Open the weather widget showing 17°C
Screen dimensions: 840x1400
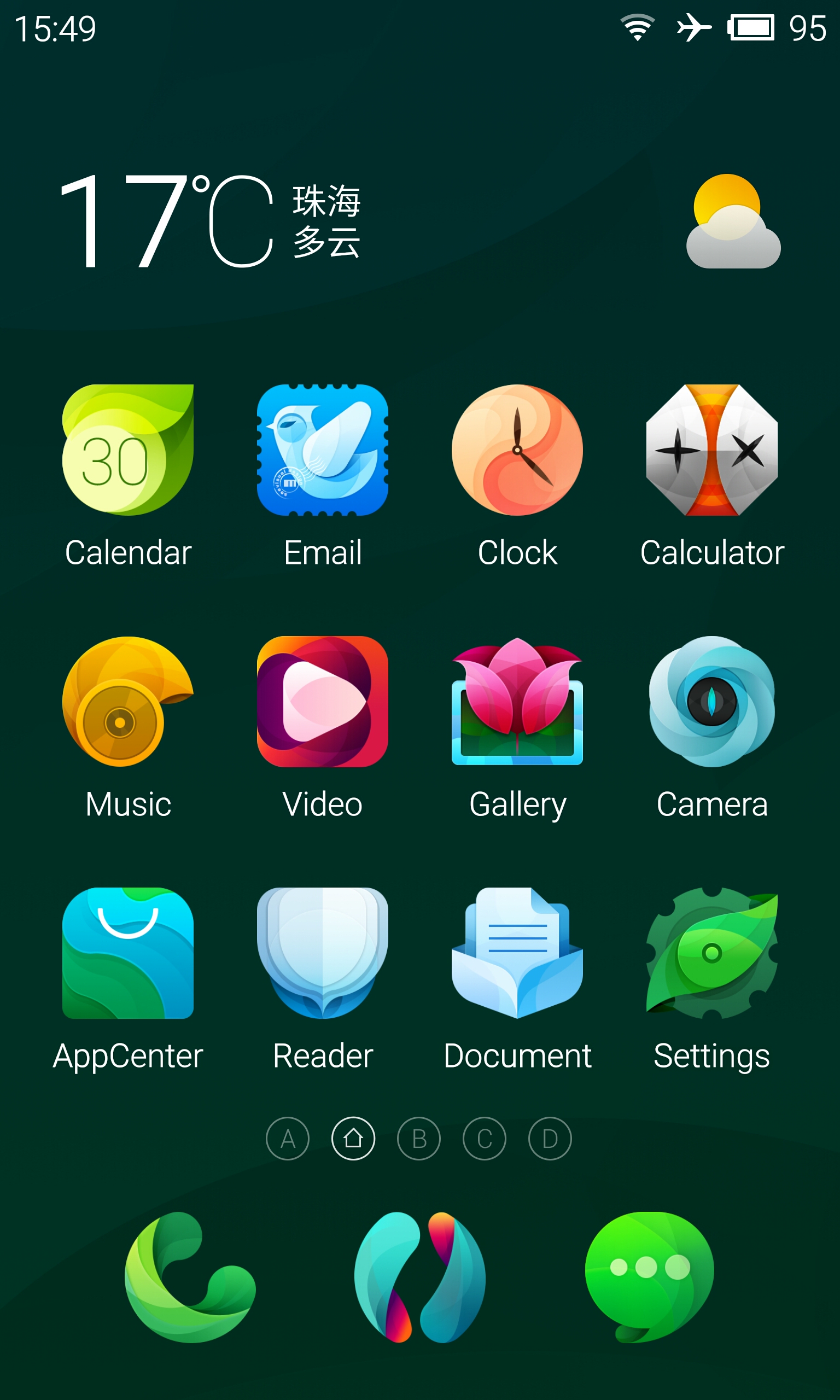click(x=419, y=221)
